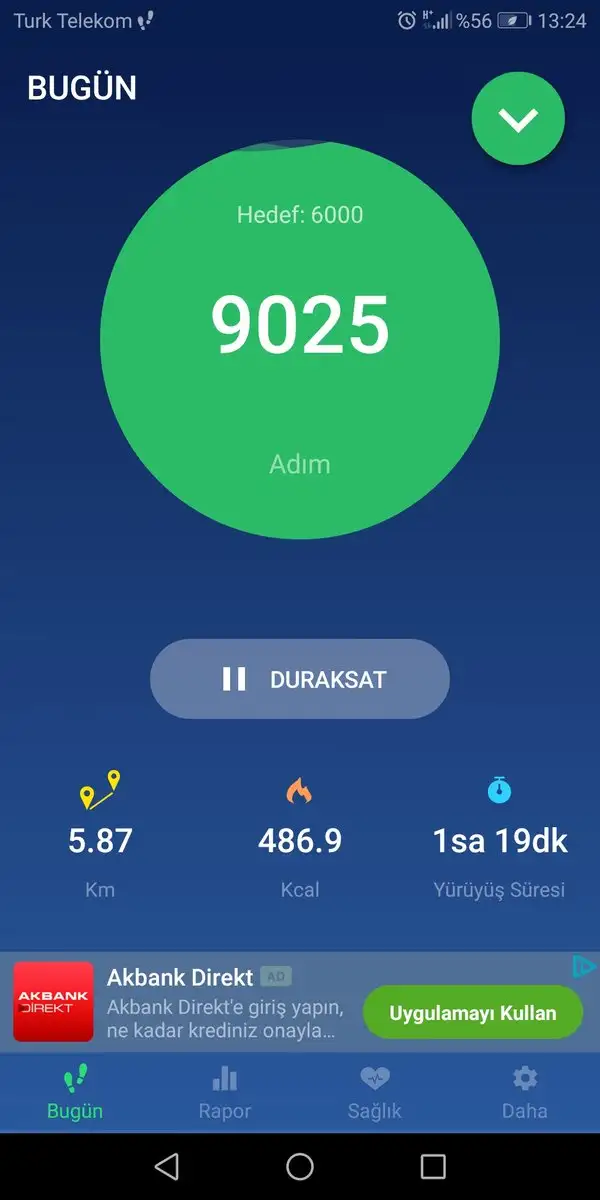Go to the system home screen
Screen dimensions: 600x1200
[300, 1166]
